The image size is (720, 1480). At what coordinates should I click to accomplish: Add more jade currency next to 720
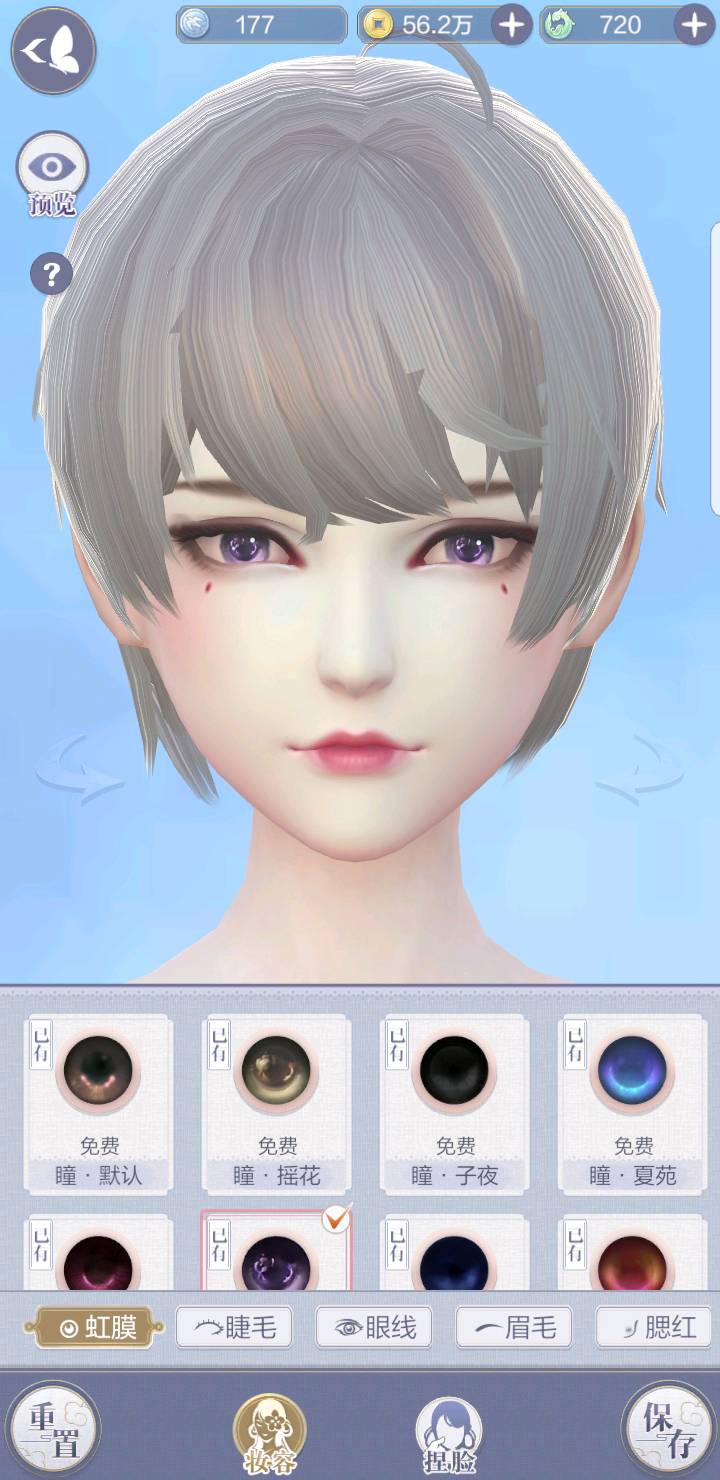tap(694, 25)
